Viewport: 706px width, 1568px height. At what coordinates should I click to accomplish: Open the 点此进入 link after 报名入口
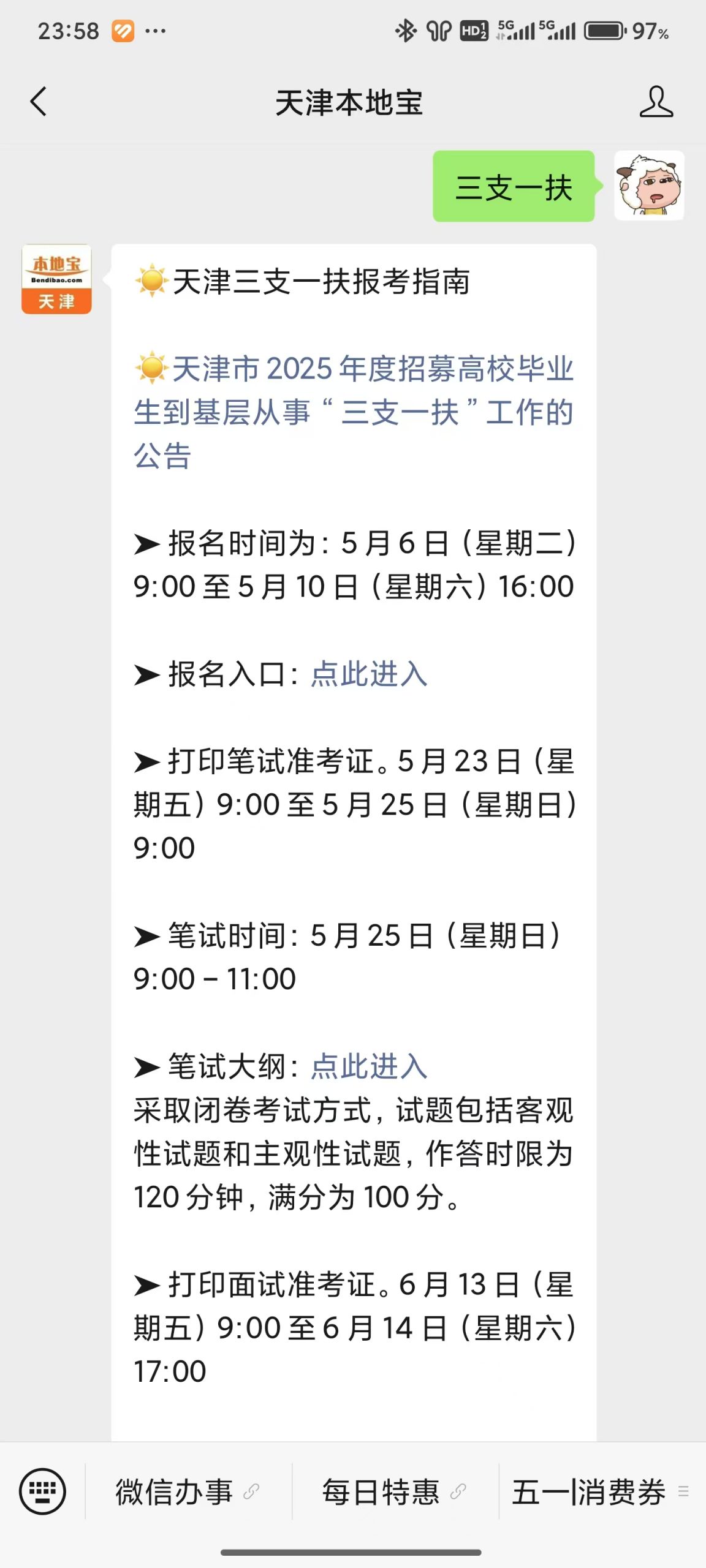pyautogui.click(x=368, y=674)
